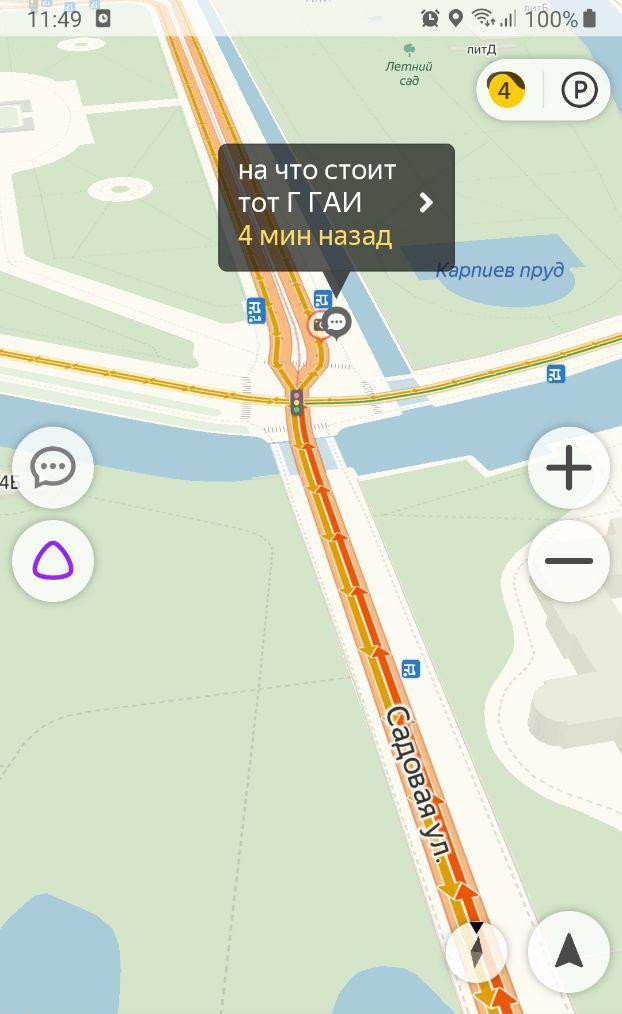Viewport: 622px width, 1014px height.
Task: Open the traffic level 4 indicator
Action: coord(505,90)
